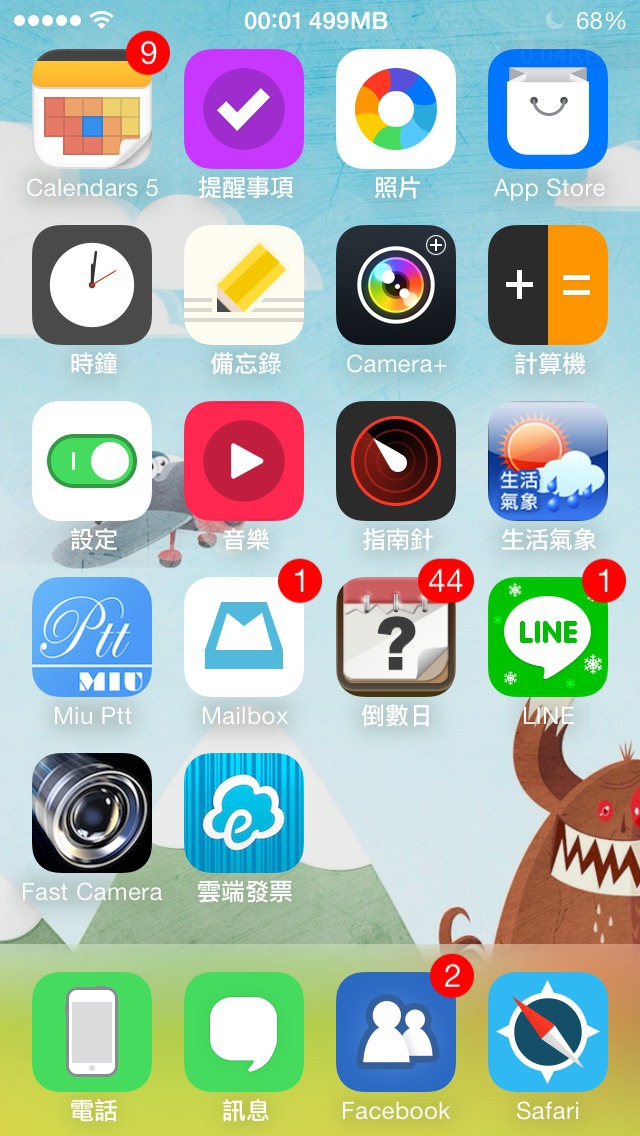Open 設定 settings
The image size is (640, 1136).
pos(92,461)
